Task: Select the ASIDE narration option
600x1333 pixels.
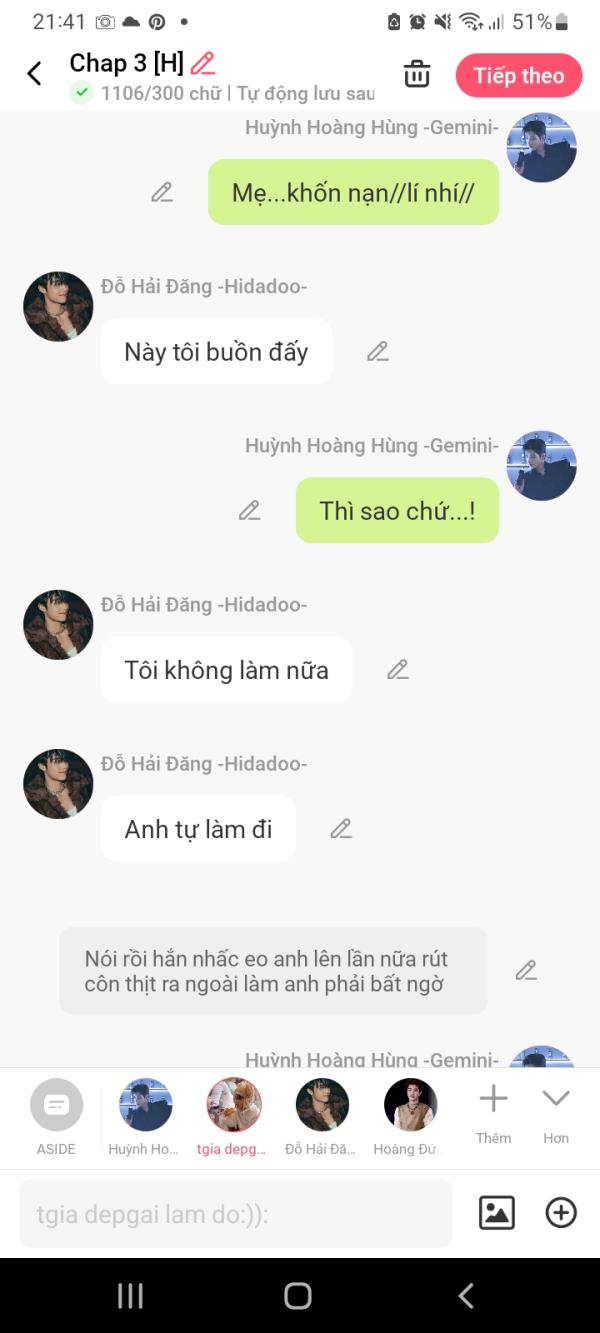Action: click(x=56, y=1116)
